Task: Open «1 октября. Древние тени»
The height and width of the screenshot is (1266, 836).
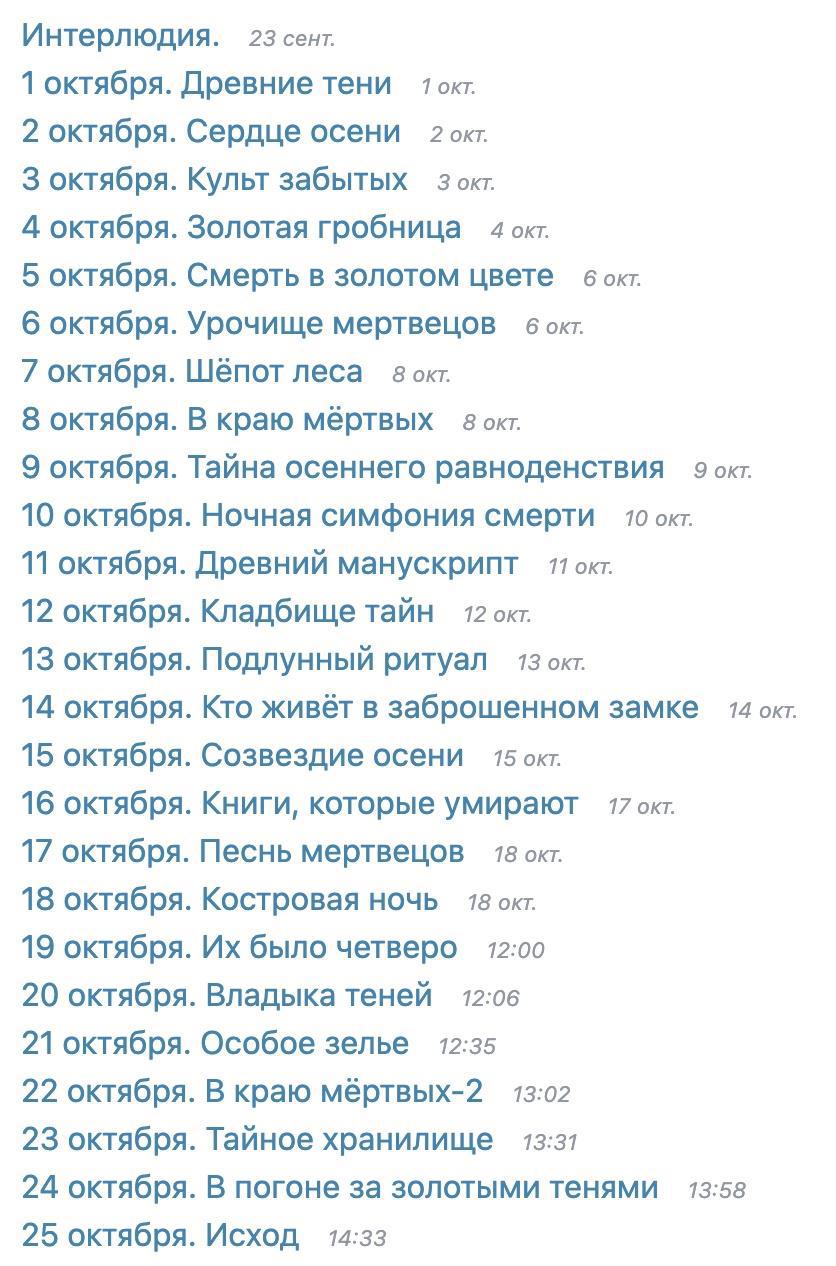Action: 206,84
